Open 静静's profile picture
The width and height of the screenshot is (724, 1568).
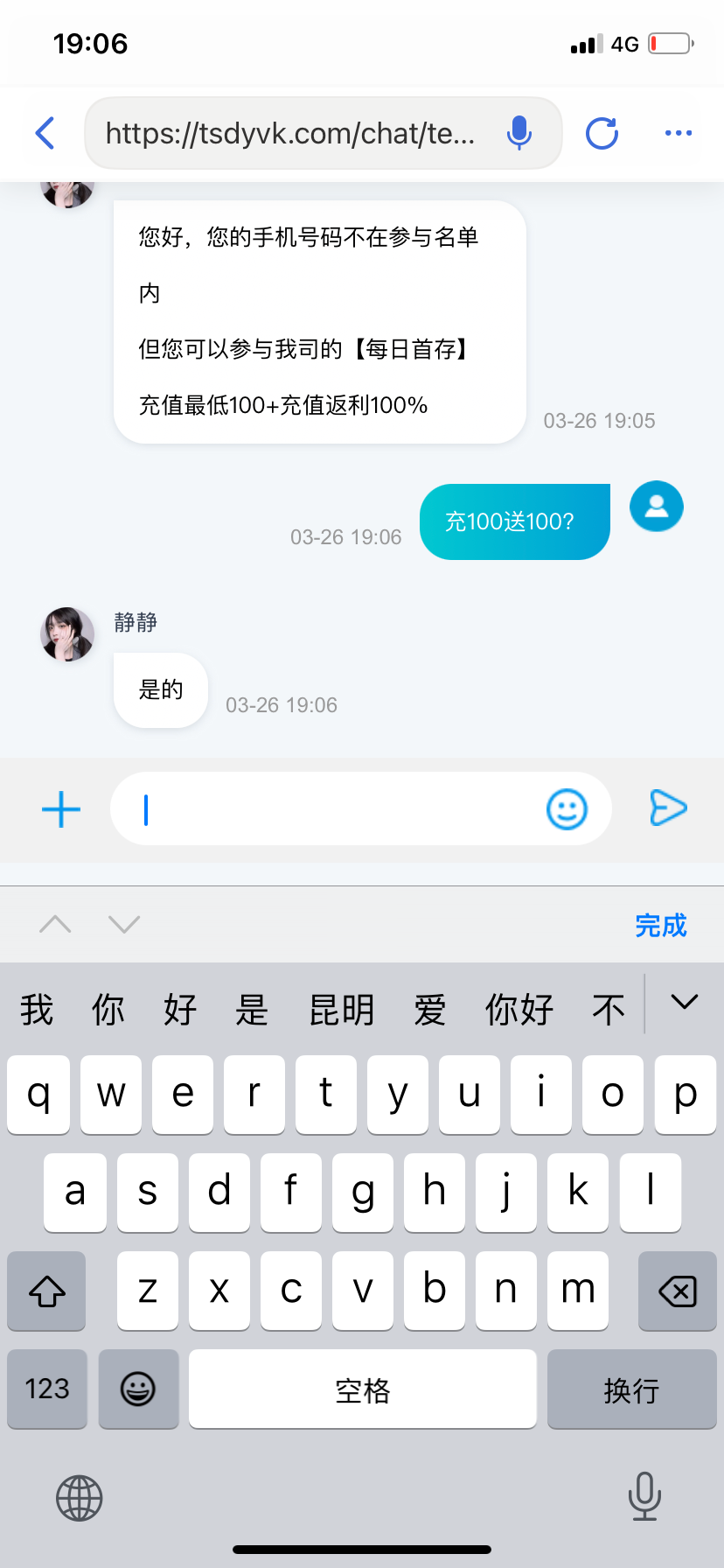(x=67, y=634)
